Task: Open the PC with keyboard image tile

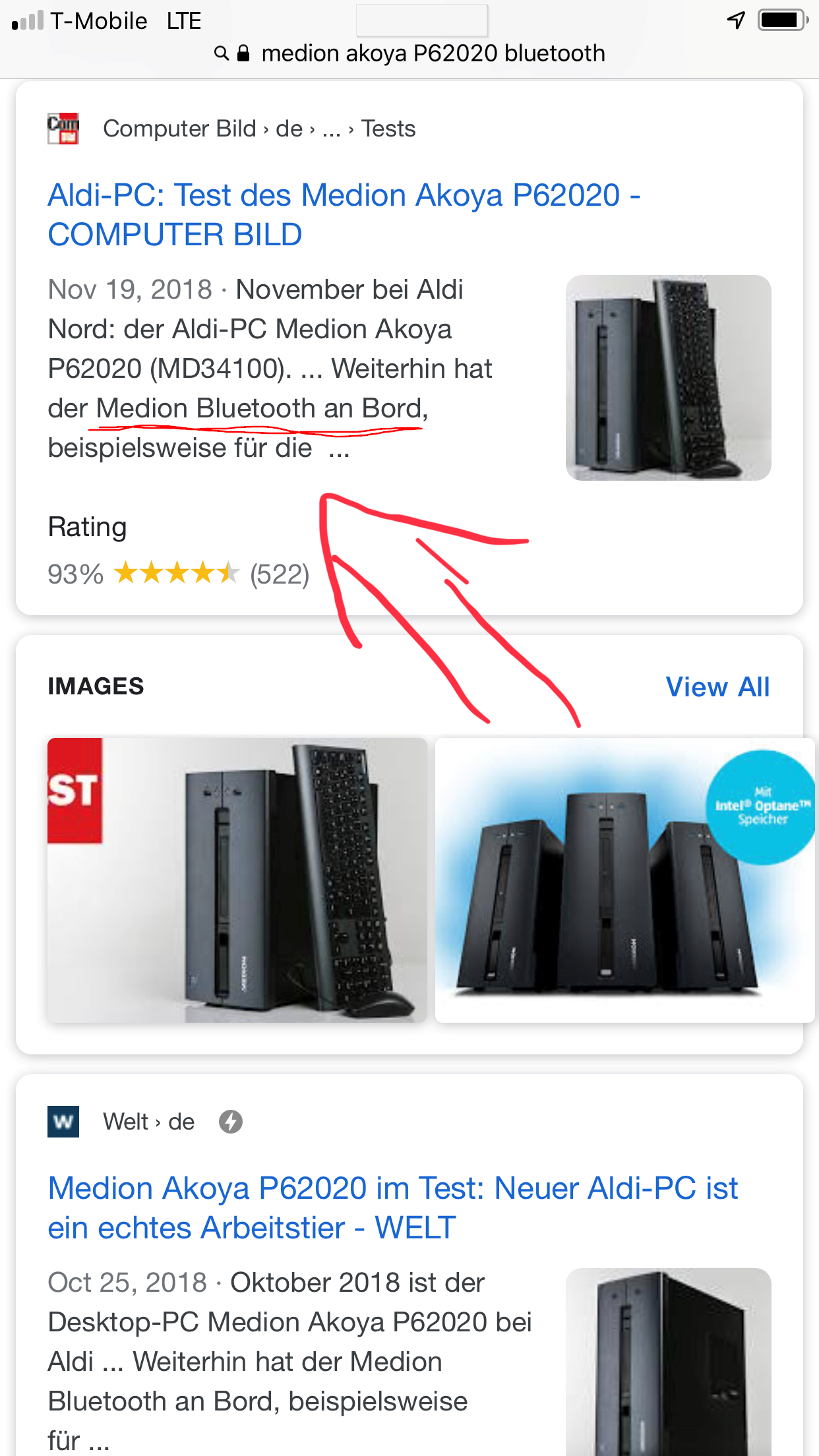Action: [237, 880]
